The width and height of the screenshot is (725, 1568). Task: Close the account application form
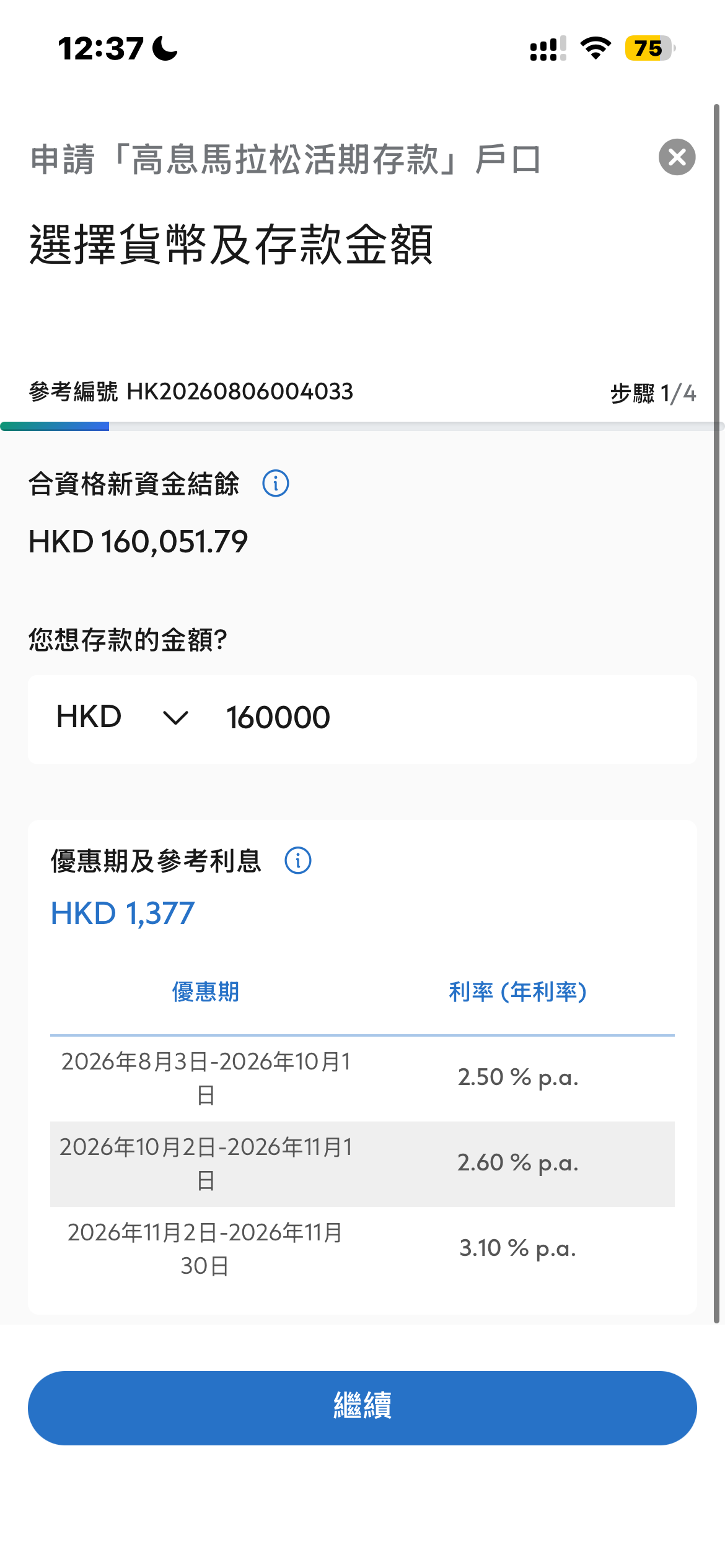677,157
